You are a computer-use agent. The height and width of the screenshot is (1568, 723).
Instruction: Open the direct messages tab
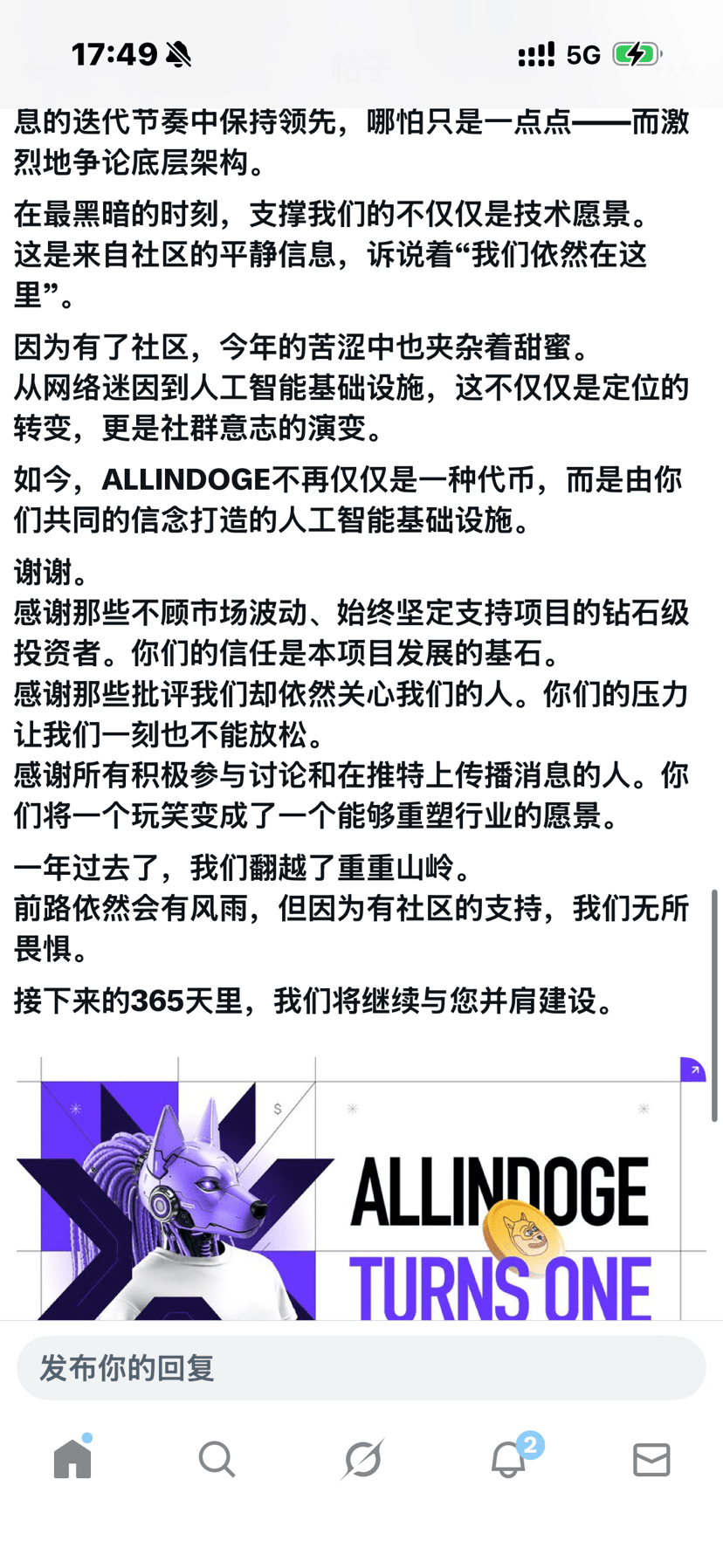click(x=651, y=1458)
